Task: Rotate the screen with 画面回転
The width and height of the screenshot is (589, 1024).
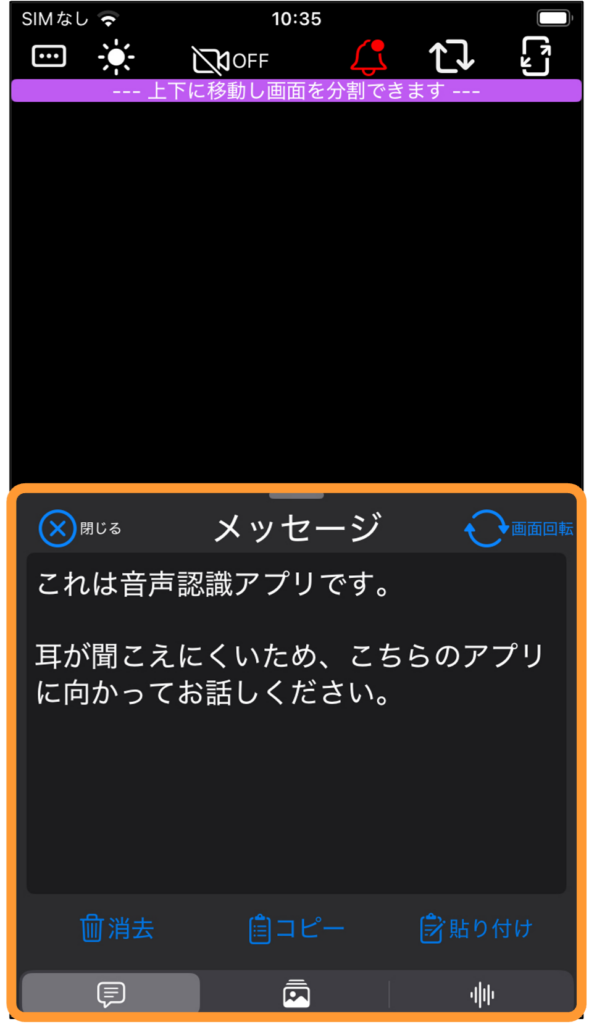Action: (x=518, y=528)
